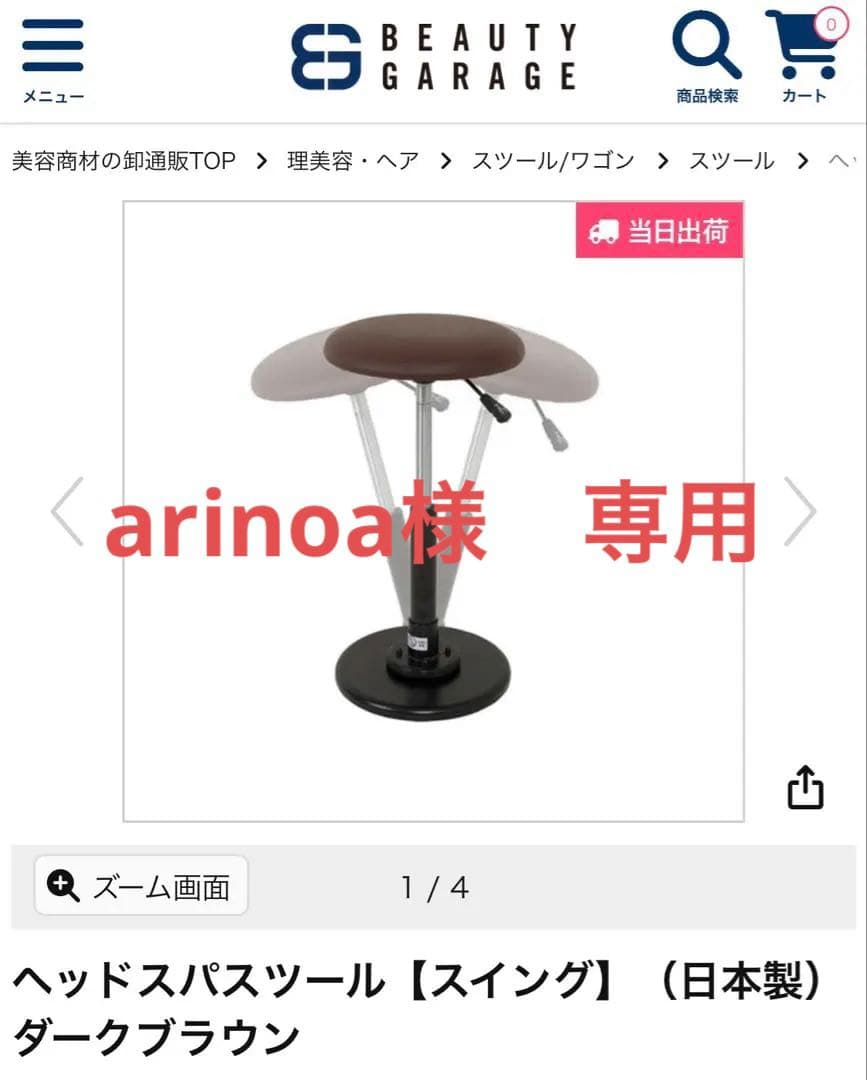The width and height of the screenshot is (867, 1080).
Task: Click the ズーム画面 zoom button
Action: click(140, 886)
